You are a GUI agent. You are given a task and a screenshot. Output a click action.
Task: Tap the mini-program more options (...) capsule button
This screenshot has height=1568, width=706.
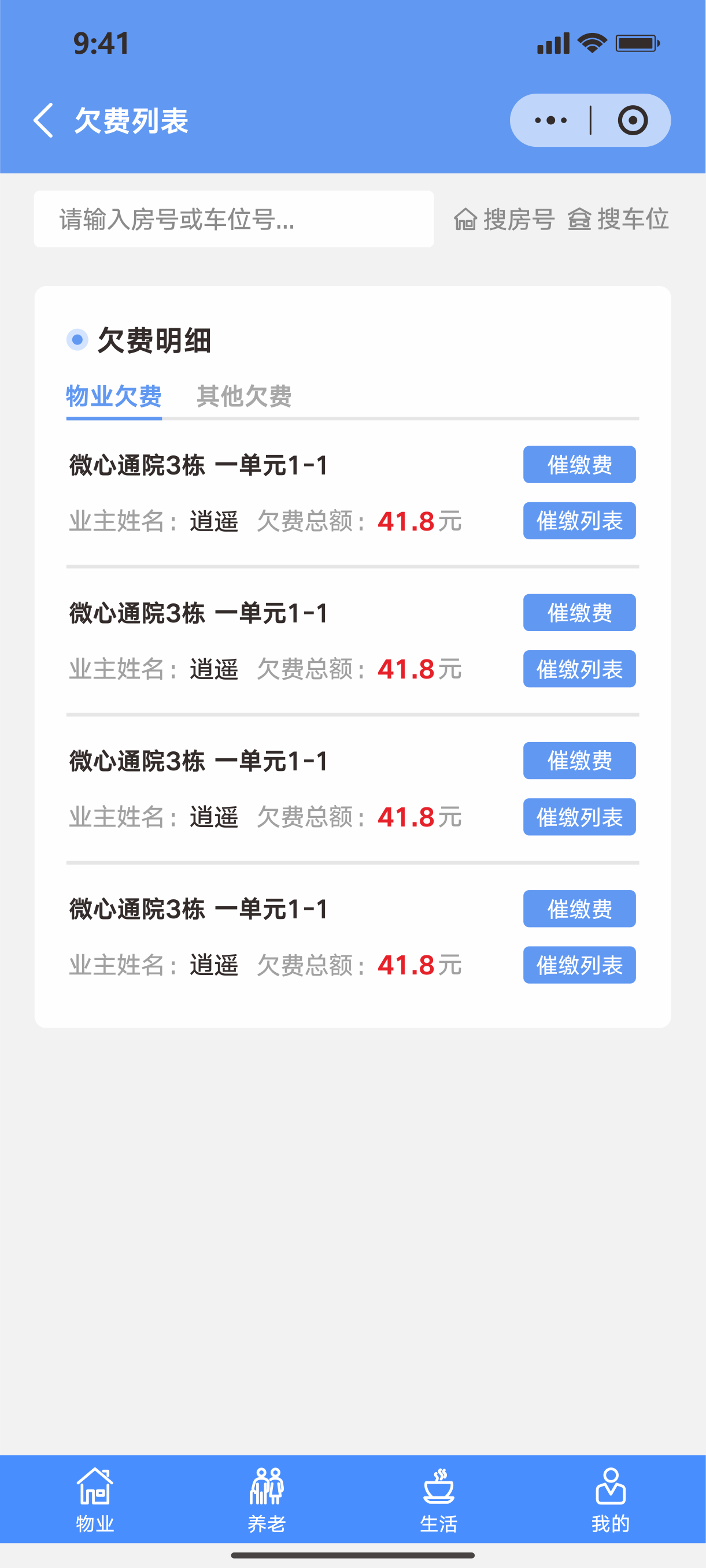click(x=549, y=120)
